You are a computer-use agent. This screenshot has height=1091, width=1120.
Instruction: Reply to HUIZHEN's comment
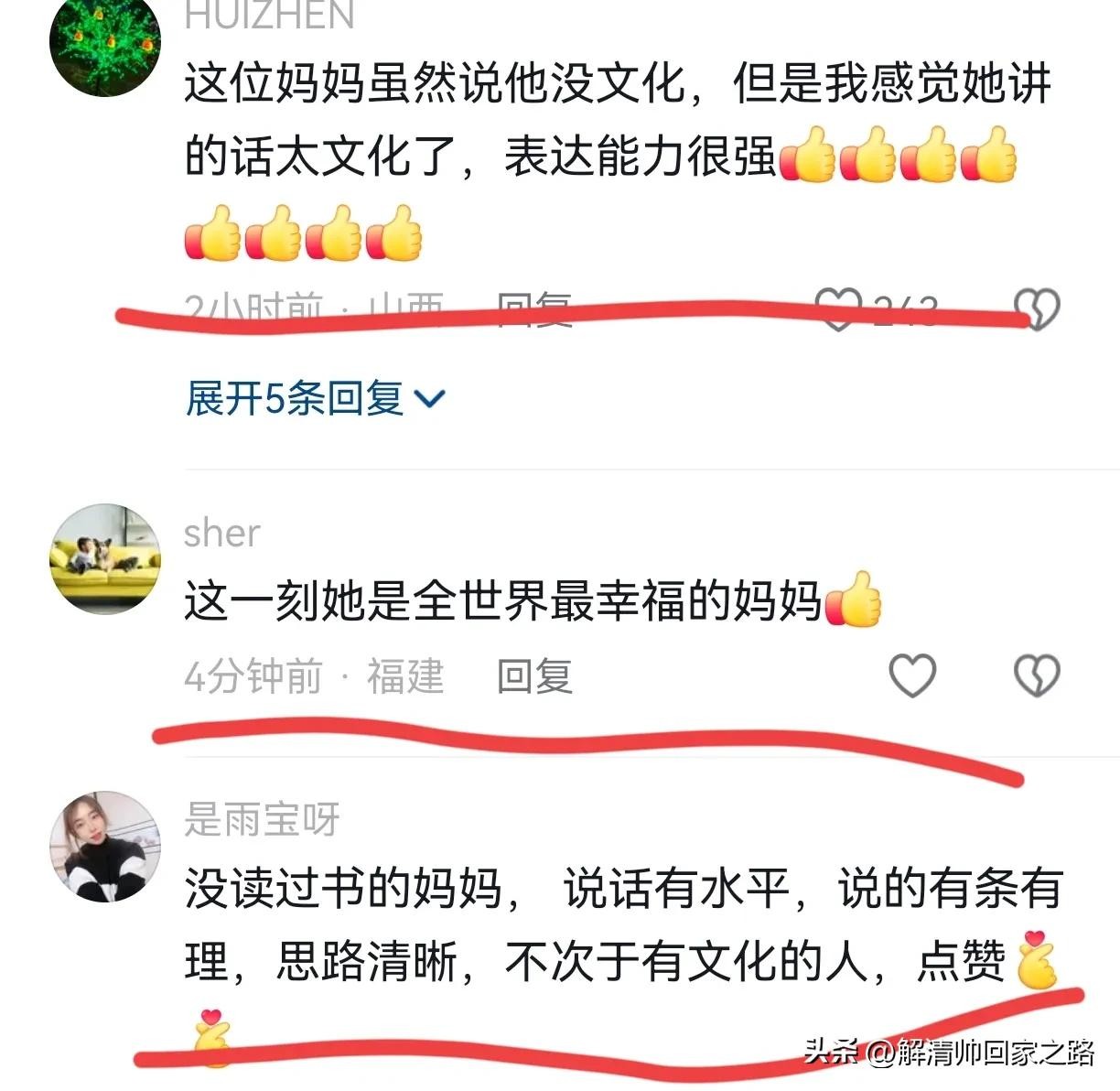[x=534, y=308]
